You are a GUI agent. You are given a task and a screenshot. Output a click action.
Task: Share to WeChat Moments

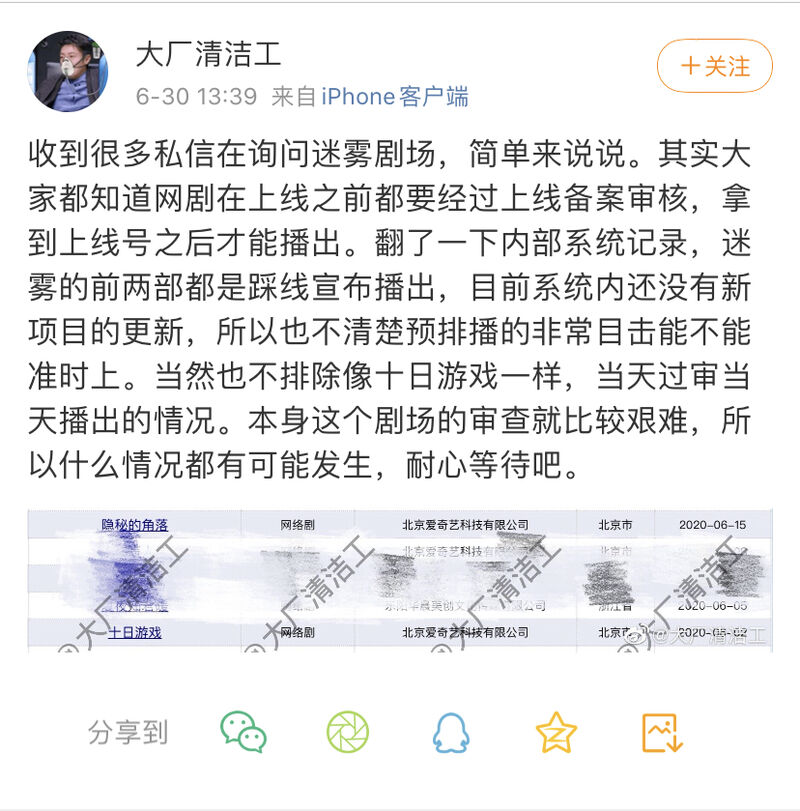tap(347, 732)
